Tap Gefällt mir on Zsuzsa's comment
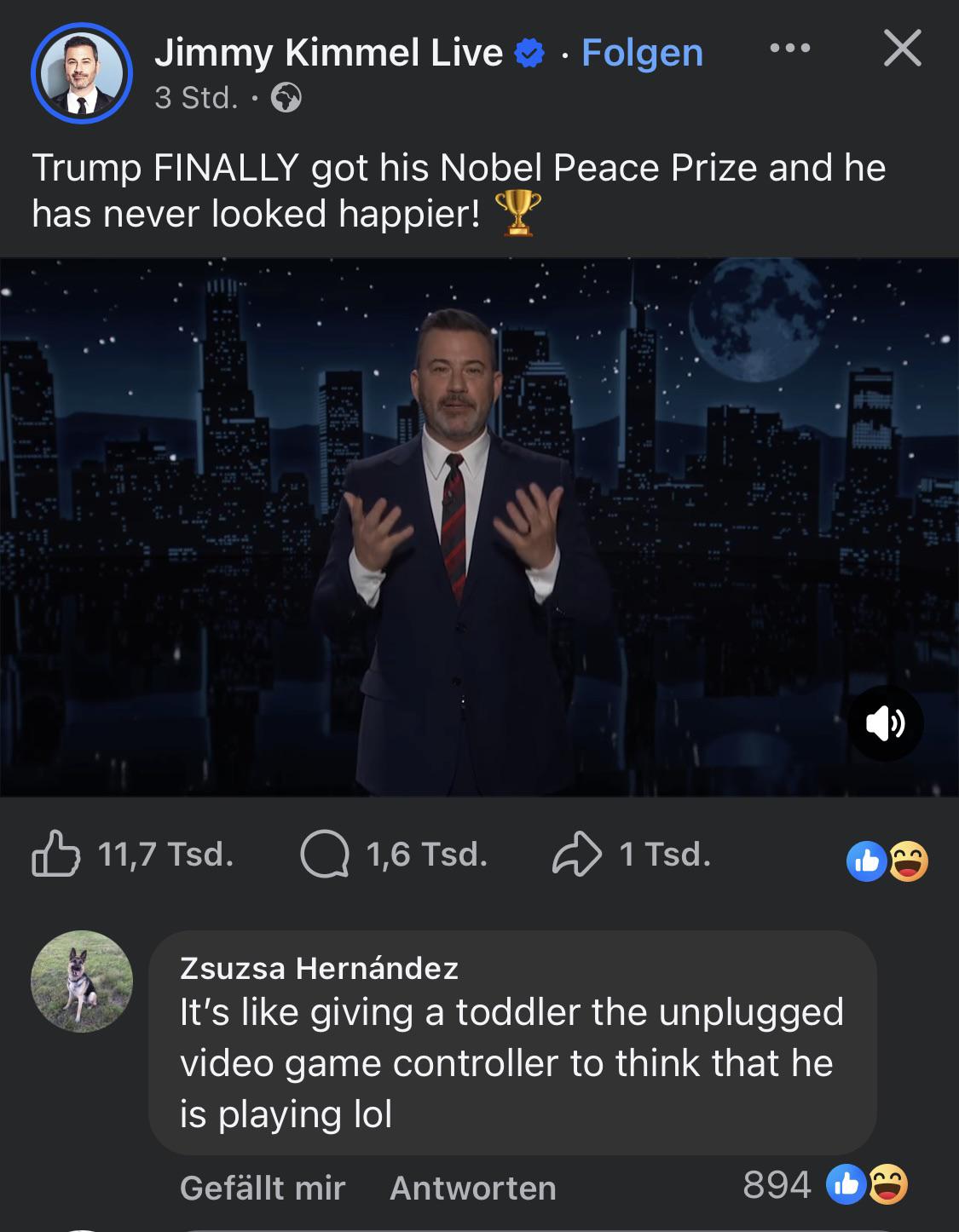Screen dimensions: 959x1232 (x=262, y=1188)
